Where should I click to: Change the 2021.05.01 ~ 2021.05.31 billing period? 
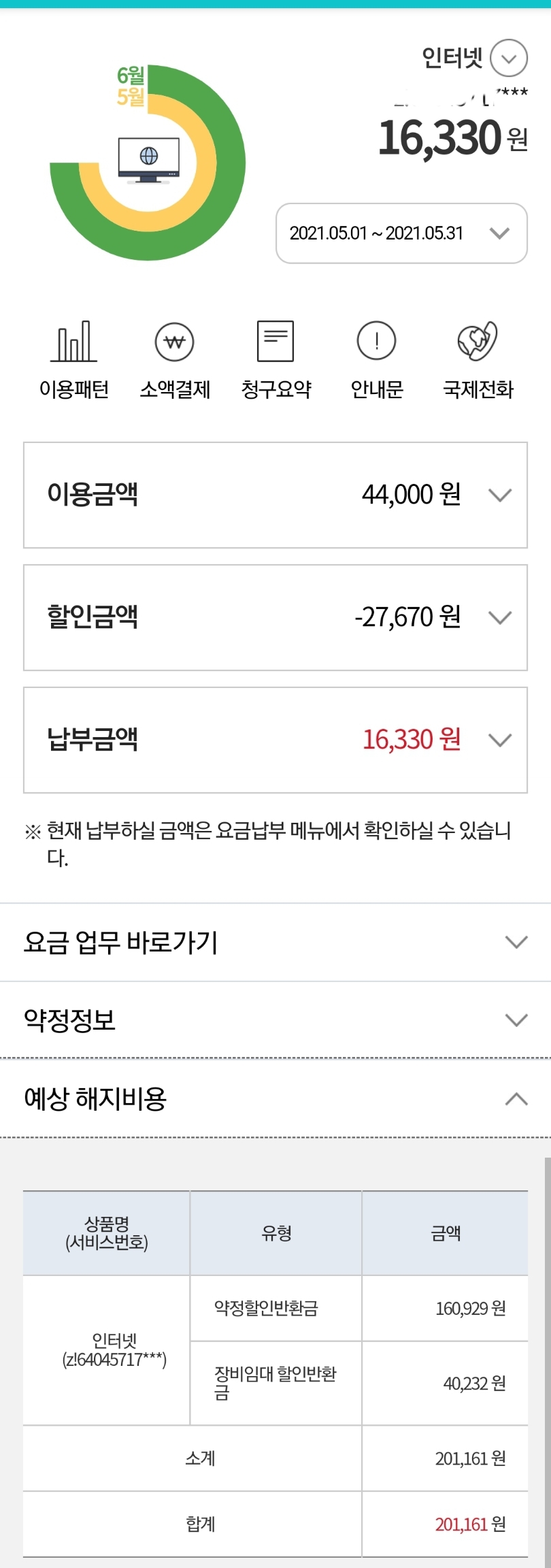[x=401, y=233]
